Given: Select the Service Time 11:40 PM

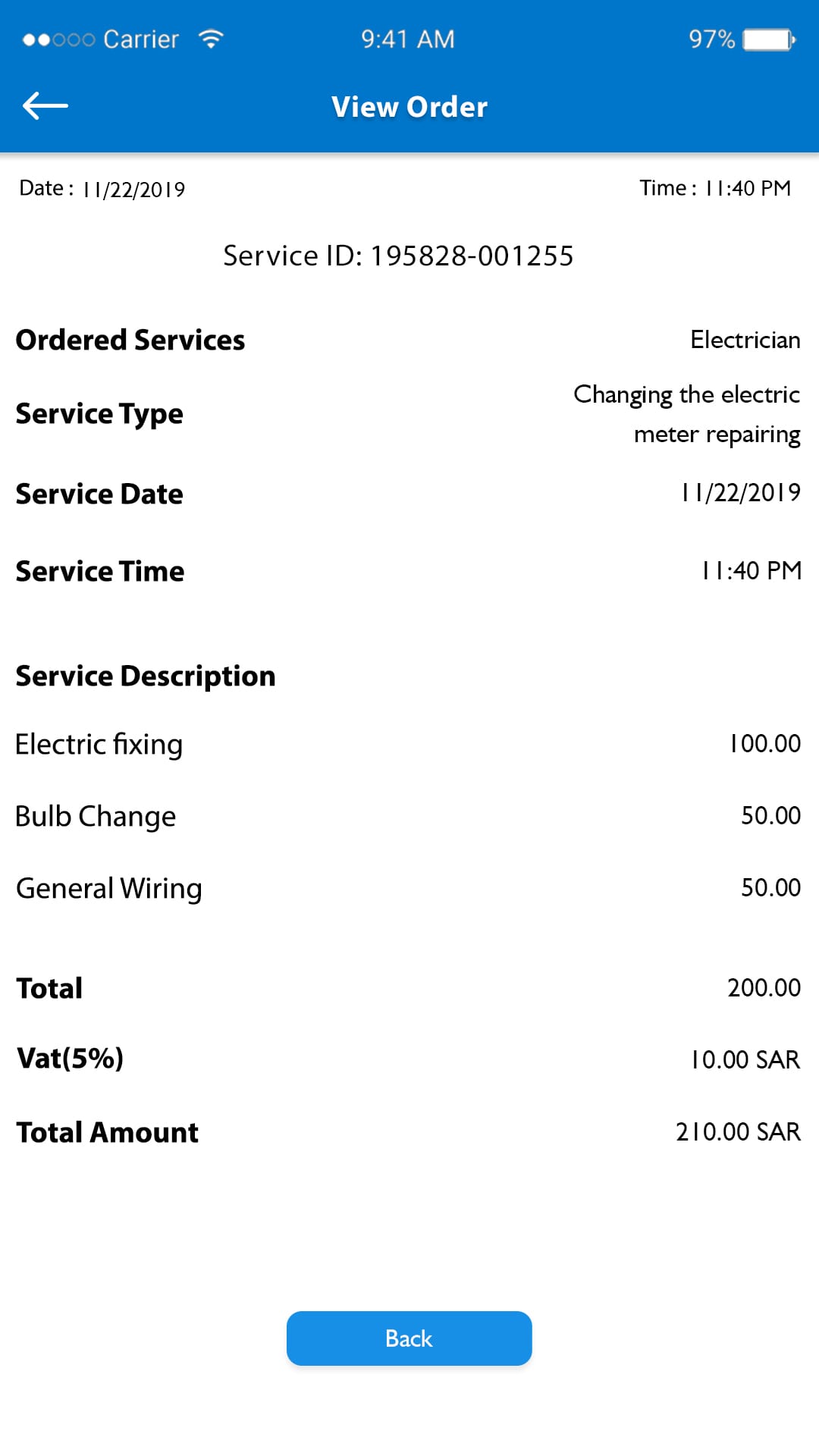Looking at the screenshot, I should [746, 570].
